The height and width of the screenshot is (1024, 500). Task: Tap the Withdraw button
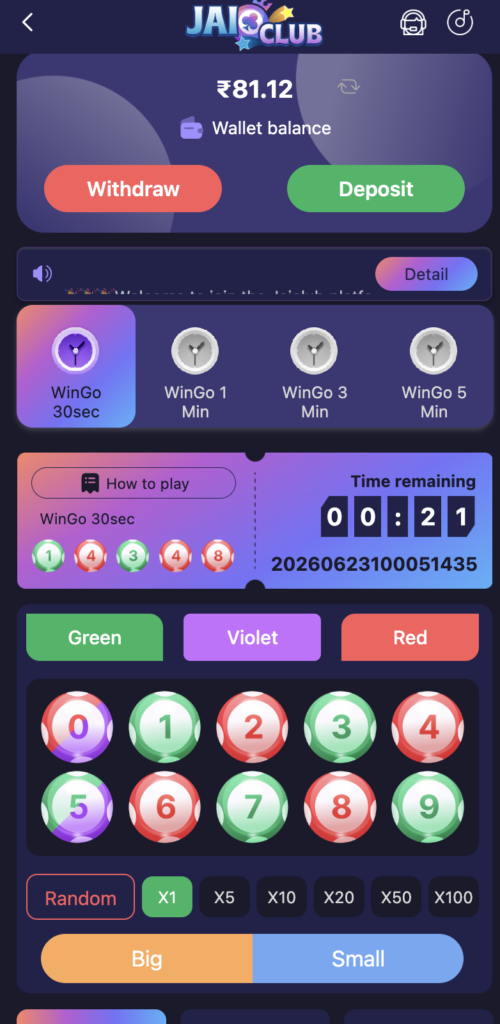(133, 189)
